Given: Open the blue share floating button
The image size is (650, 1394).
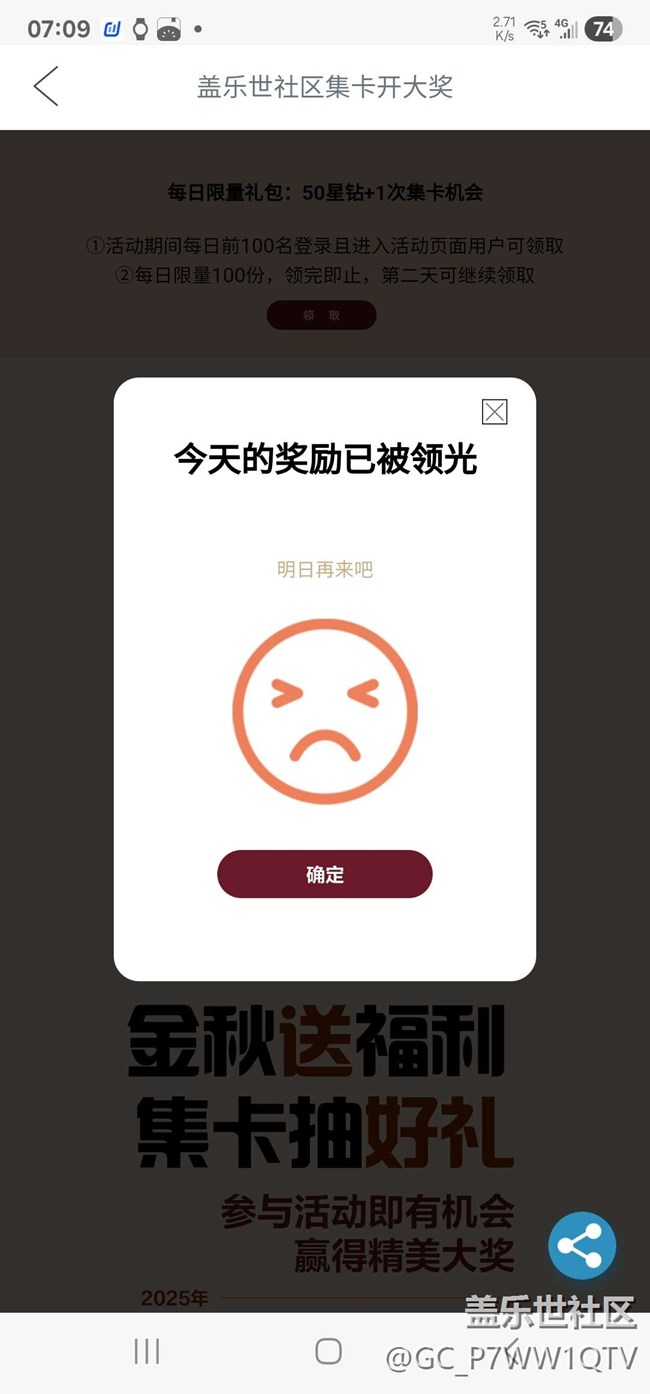Looking at the screenshot, I should (x=582, y=1245).
